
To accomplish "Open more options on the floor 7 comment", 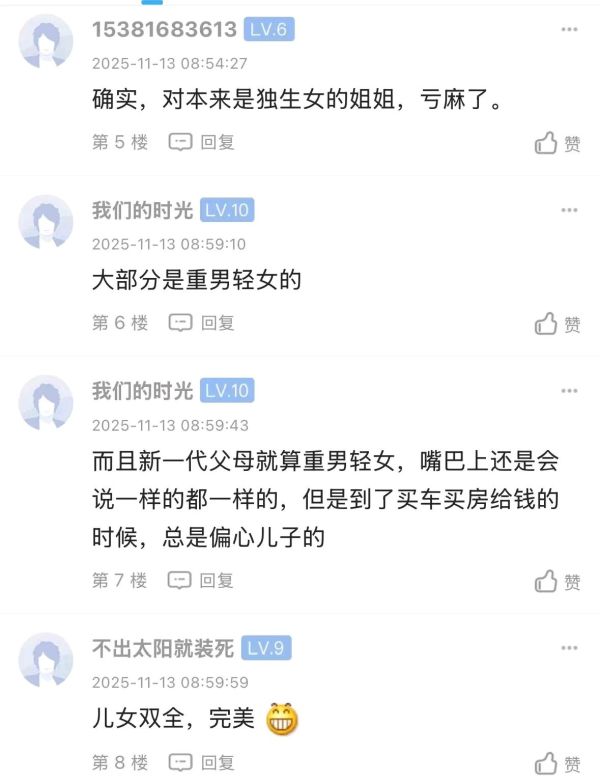I will point(569,390).
